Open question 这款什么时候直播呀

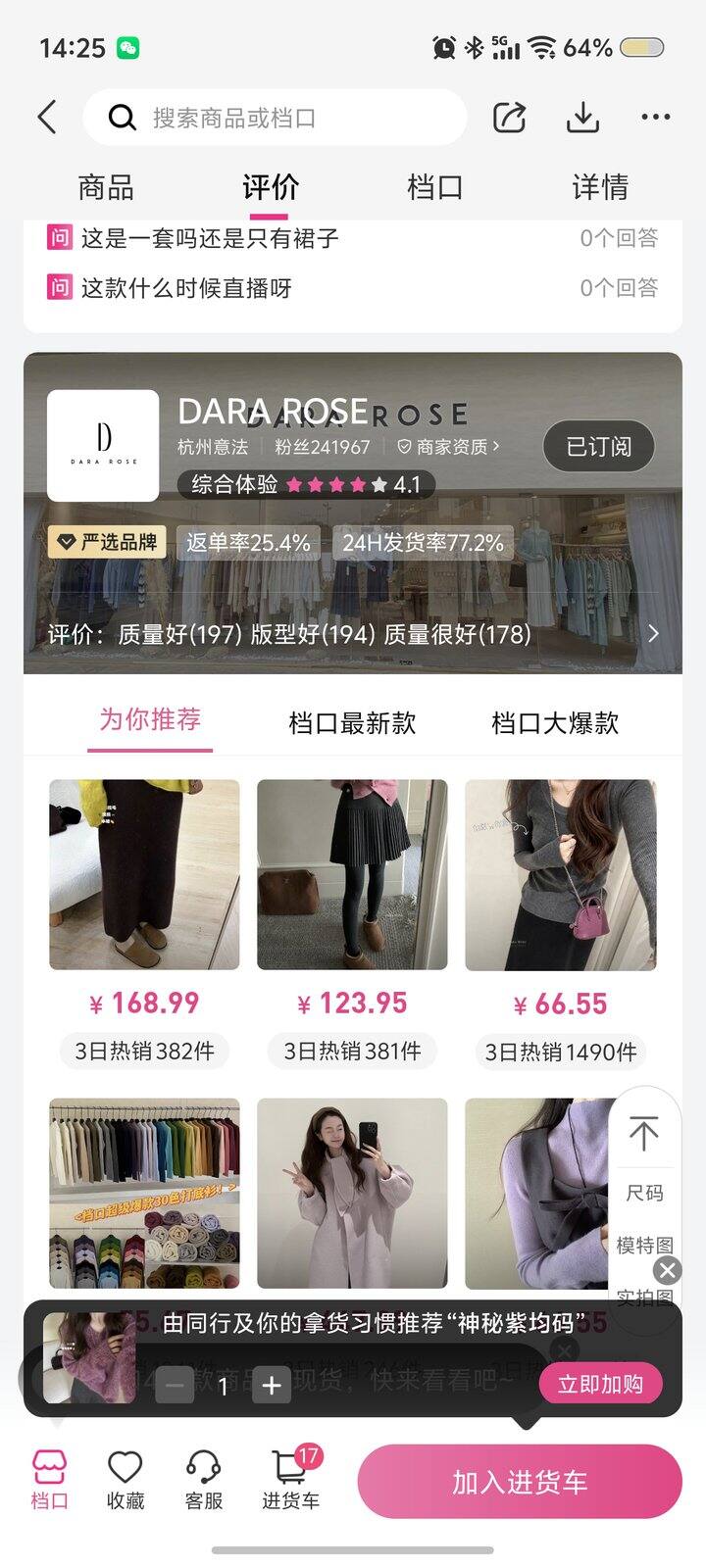click(x=186, y=288)
